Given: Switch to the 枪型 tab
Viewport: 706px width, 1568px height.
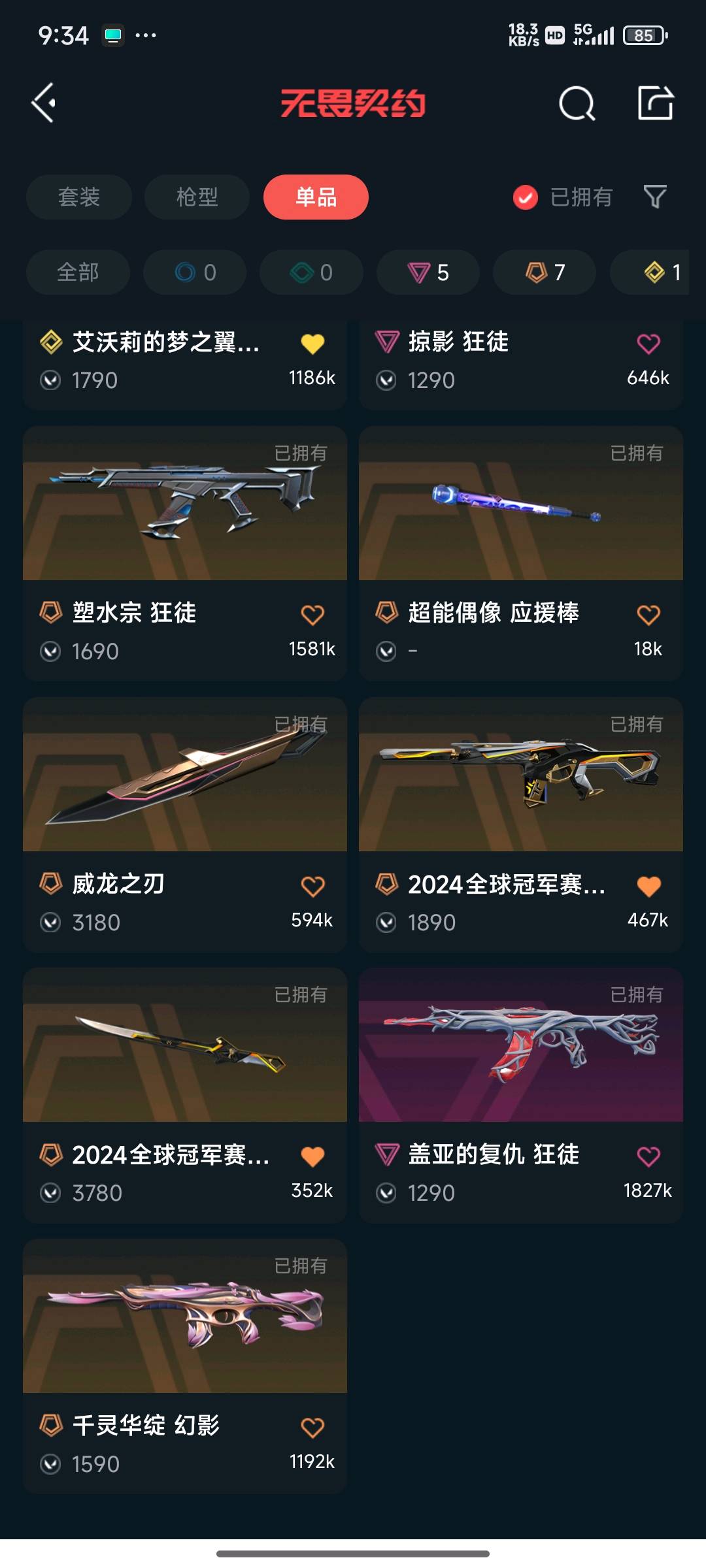Looking at the screenshot, I should (x=197, y=197).
